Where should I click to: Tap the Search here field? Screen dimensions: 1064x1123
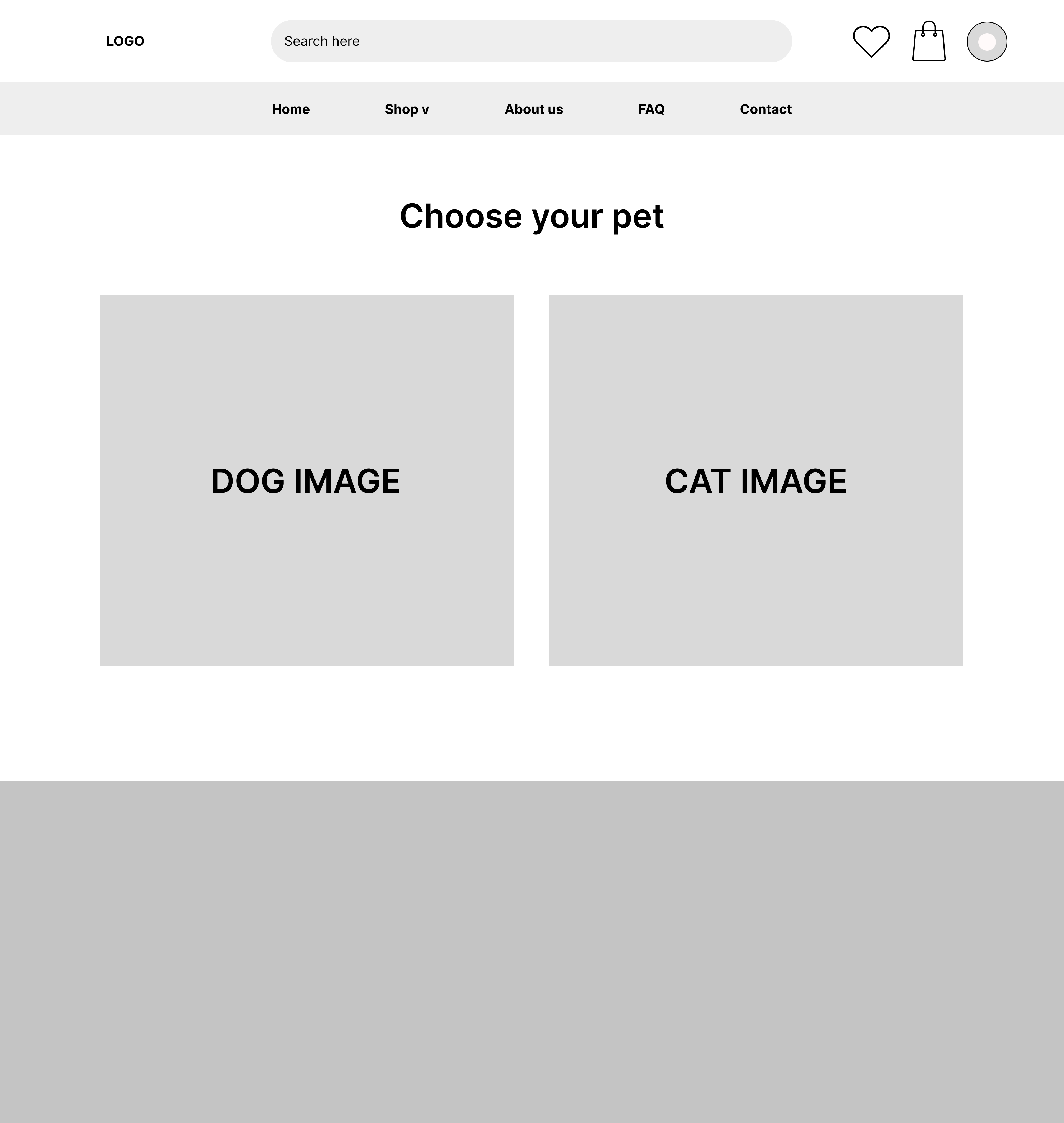(531, 41)
